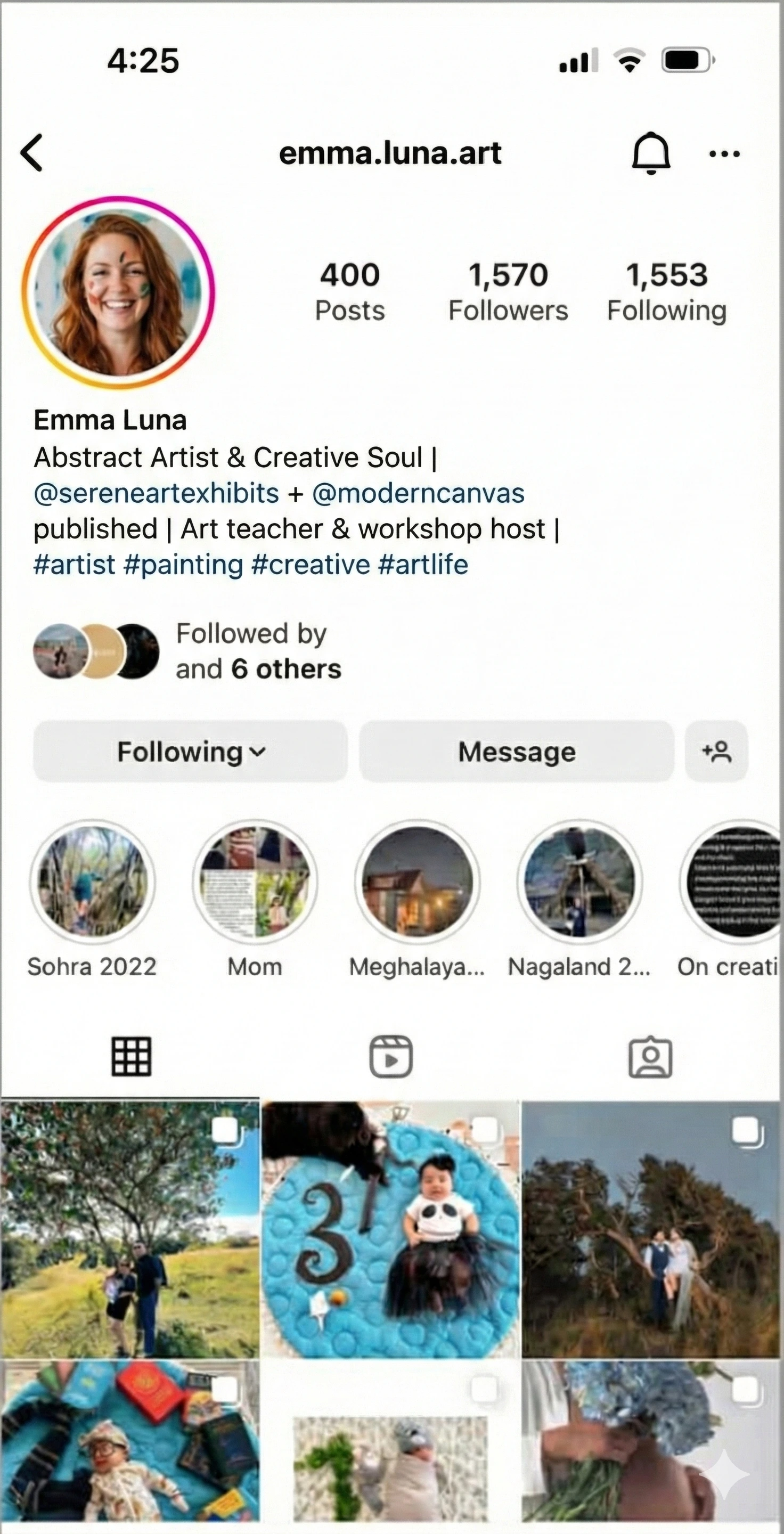Open the @sereneartexhibits mention link

156,493
